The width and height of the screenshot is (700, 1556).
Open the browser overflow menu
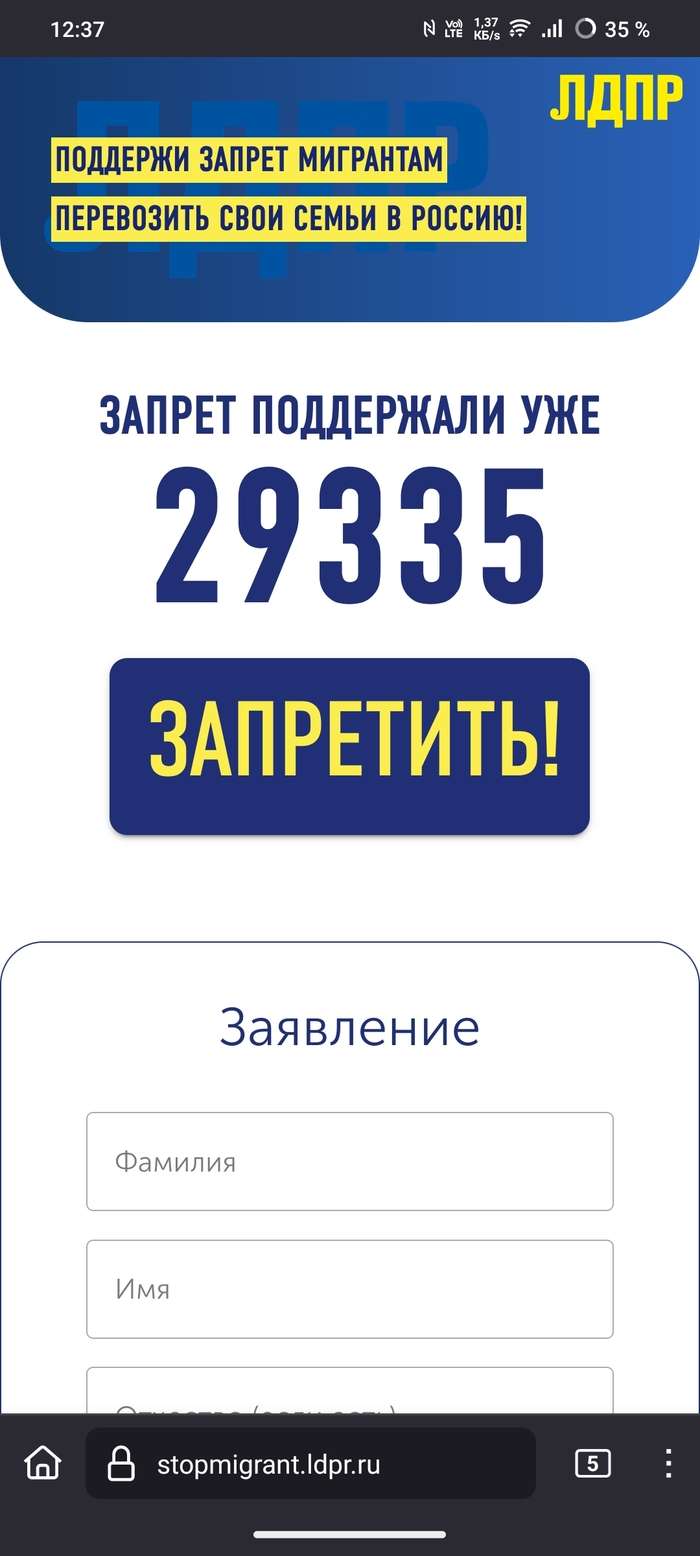[x=667, y=1464]
